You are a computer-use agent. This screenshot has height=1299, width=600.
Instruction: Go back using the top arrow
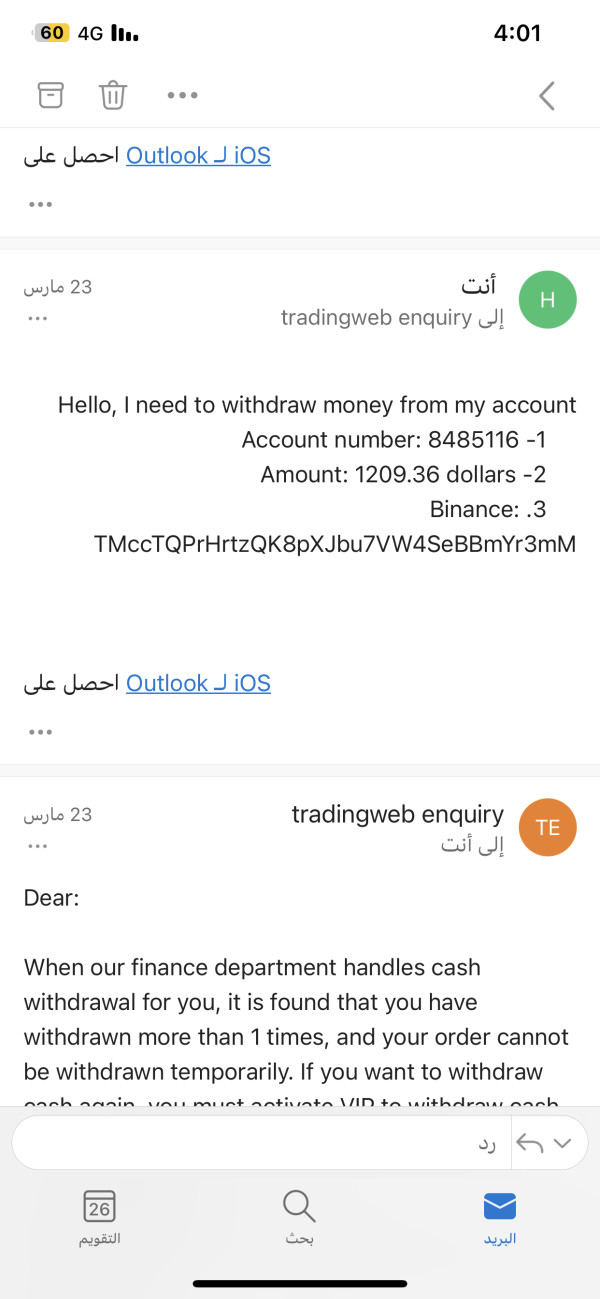click(546, 95)
